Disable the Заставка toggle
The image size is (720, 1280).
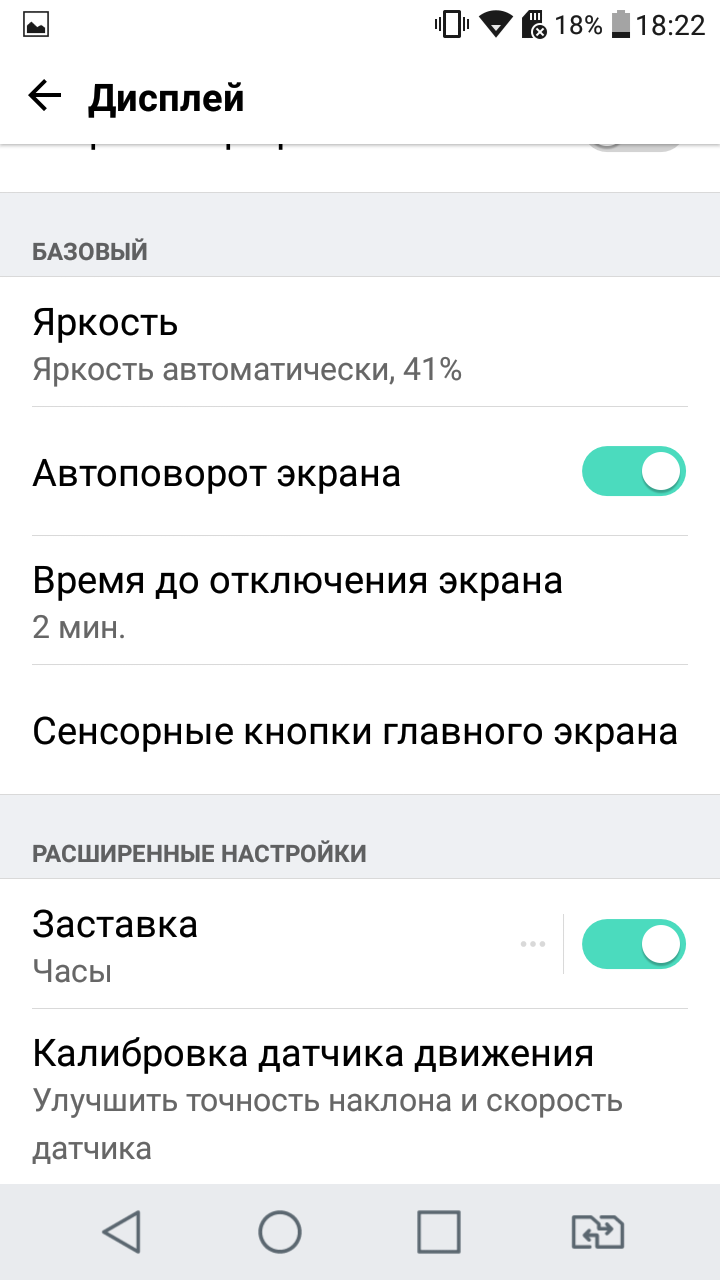pyautogui.click(x=634, y=944)
